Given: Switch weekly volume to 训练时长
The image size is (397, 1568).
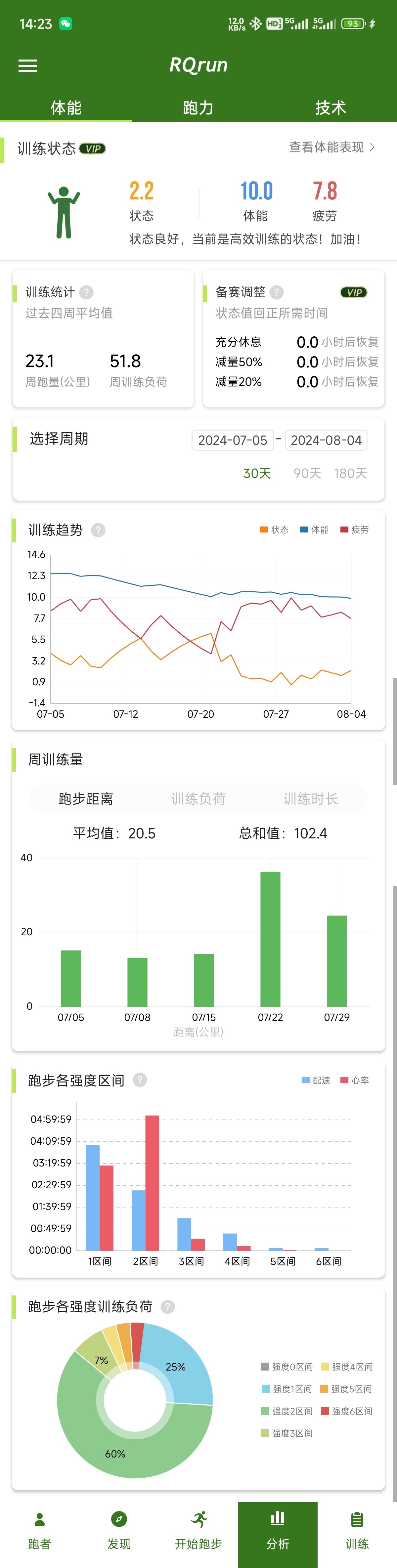Looking at the screenshot, I should pyautogui.click(x=311, y=799).
